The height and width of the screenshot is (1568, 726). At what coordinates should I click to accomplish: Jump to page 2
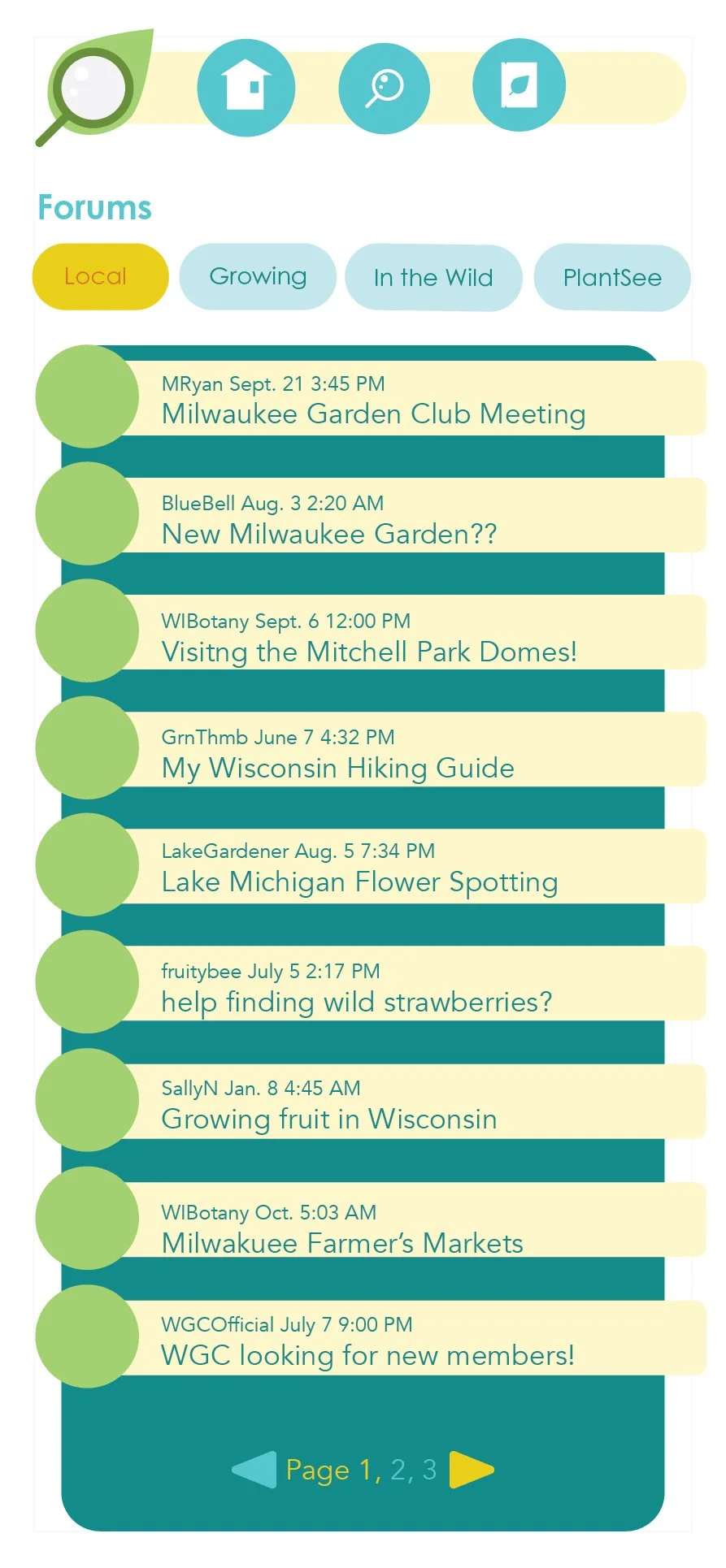398,1470
